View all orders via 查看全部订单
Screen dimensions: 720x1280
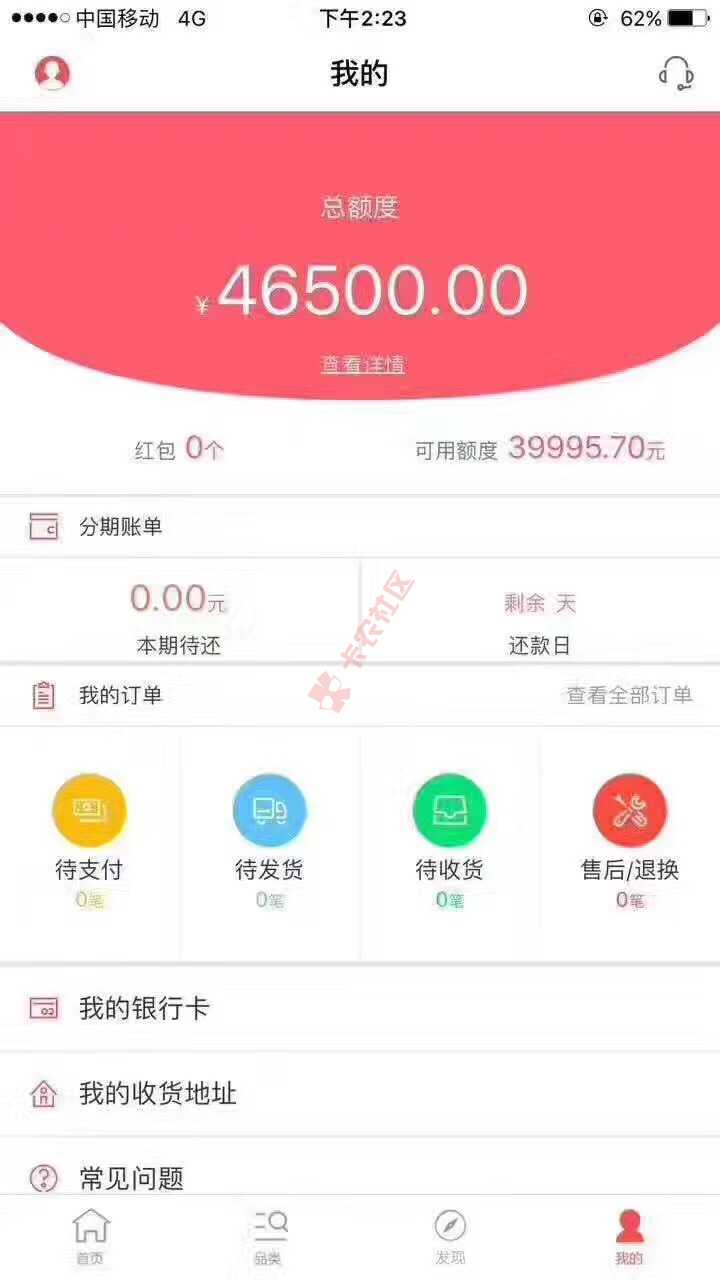629,695
